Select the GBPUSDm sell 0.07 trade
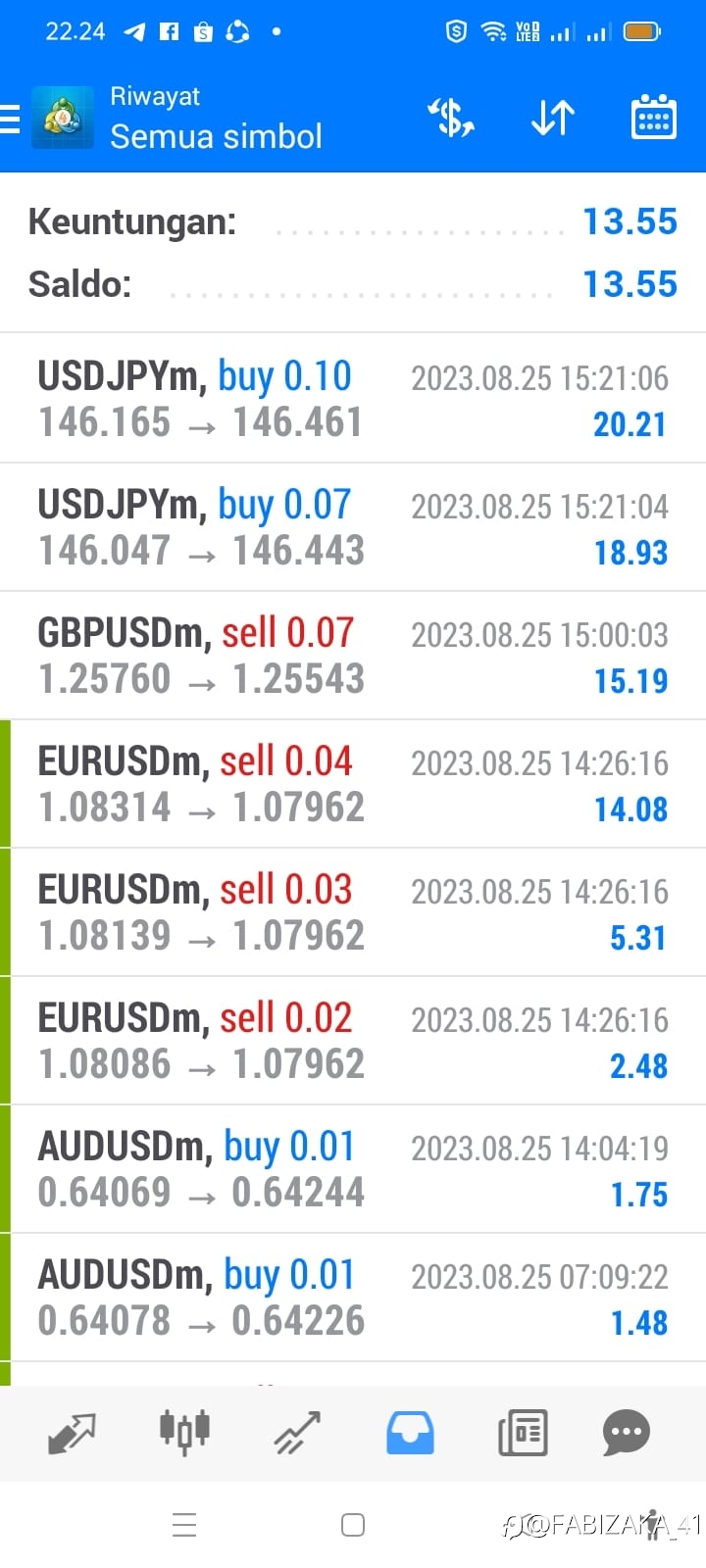This screenshot has width=706, height=1568. [353, 656]
